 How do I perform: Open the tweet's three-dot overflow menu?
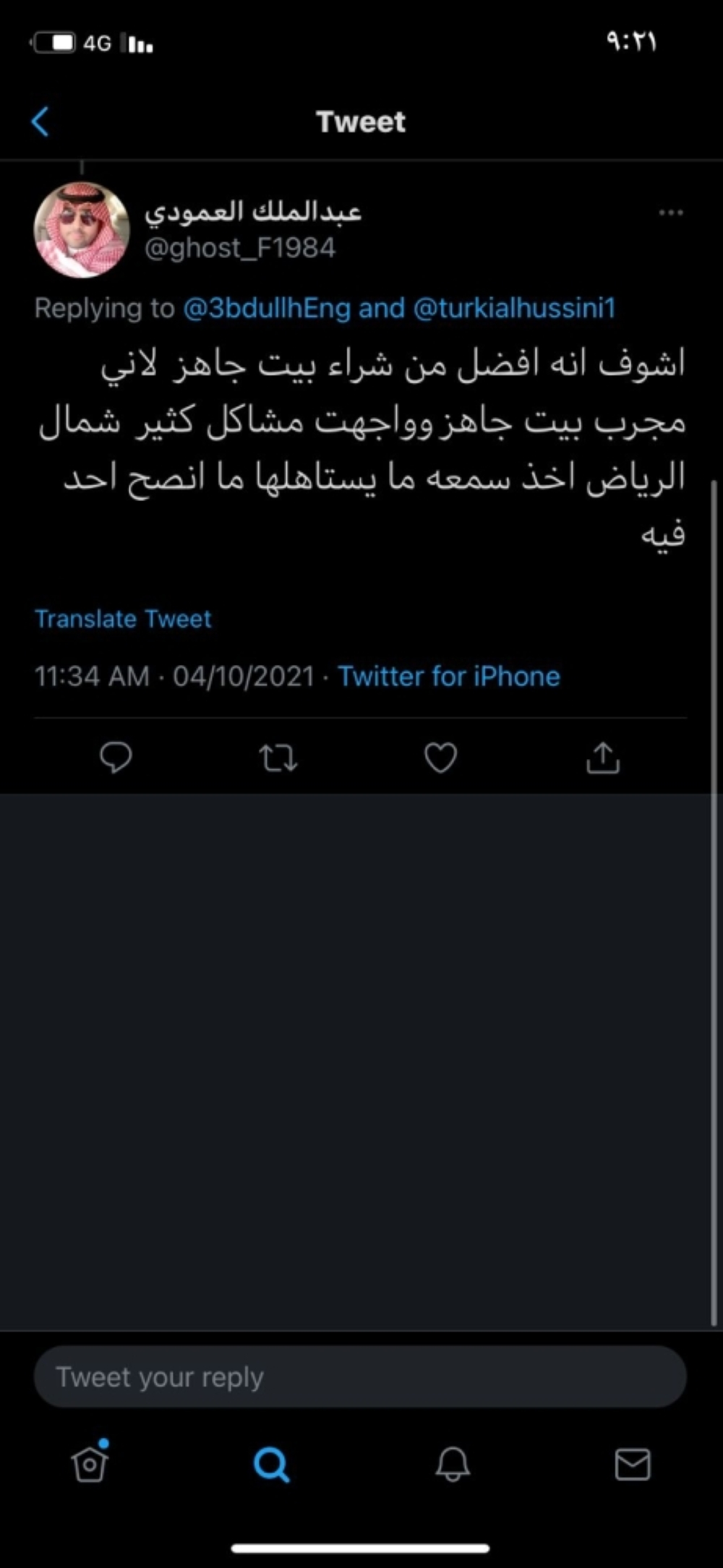pos(670,213)
